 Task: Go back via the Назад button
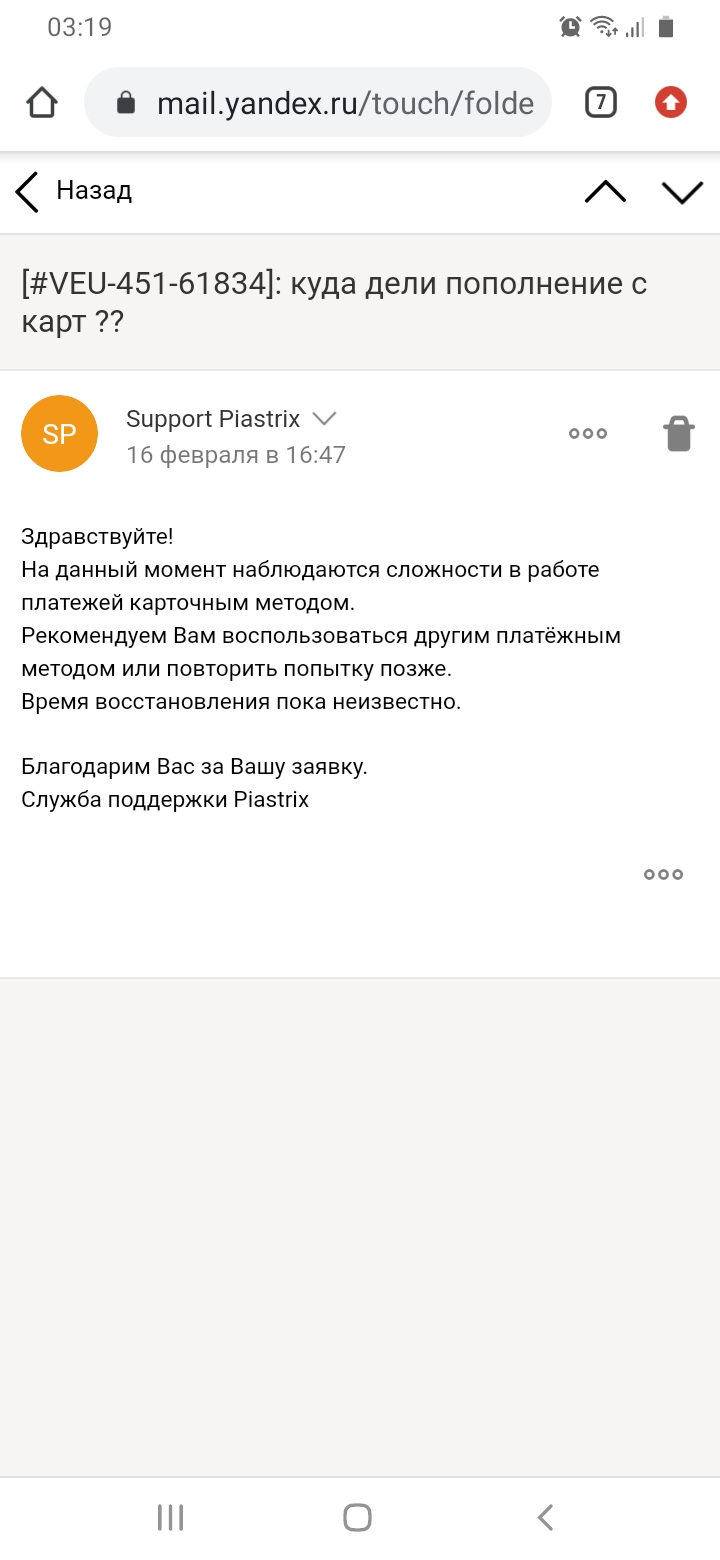tap(74, 191)
